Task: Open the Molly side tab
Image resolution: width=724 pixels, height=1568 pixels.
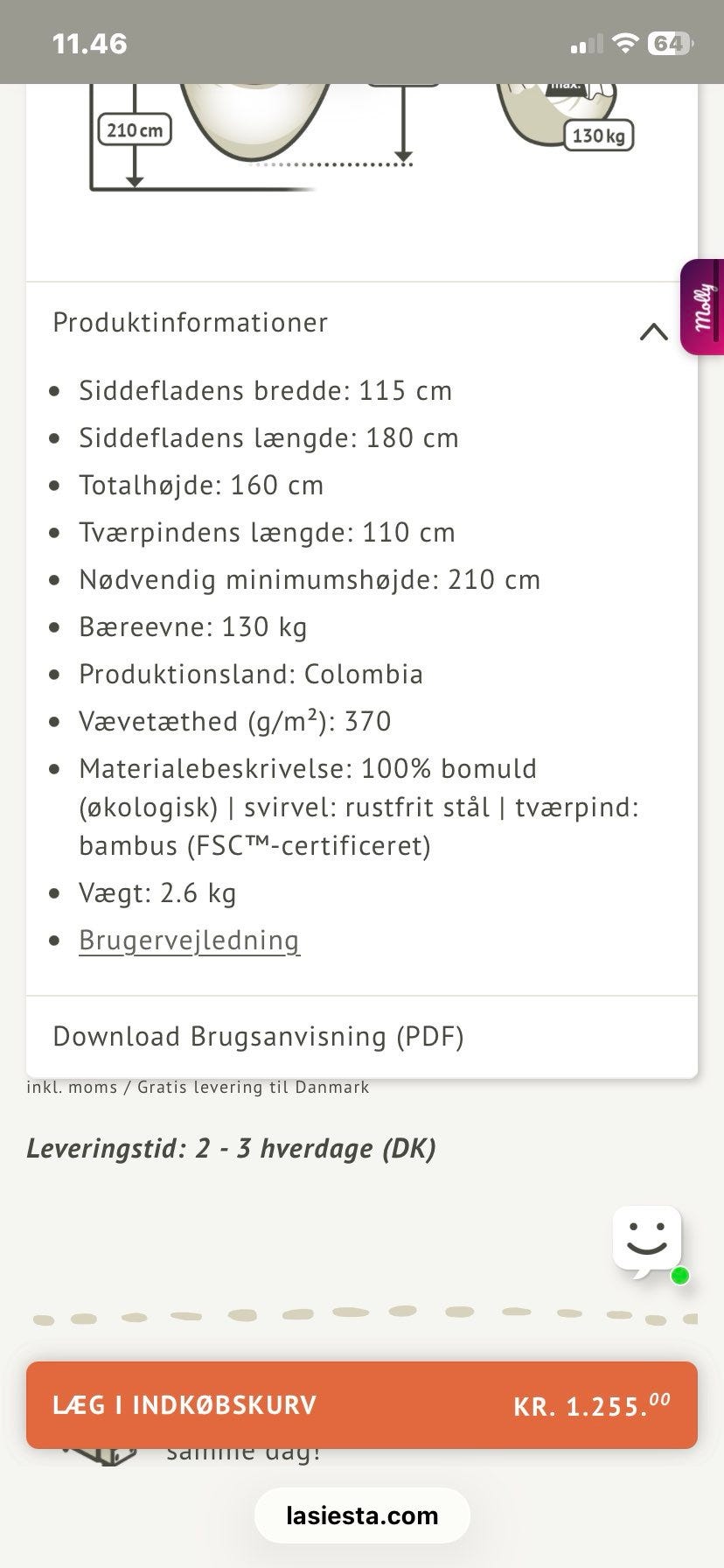Action: [703, 307]
